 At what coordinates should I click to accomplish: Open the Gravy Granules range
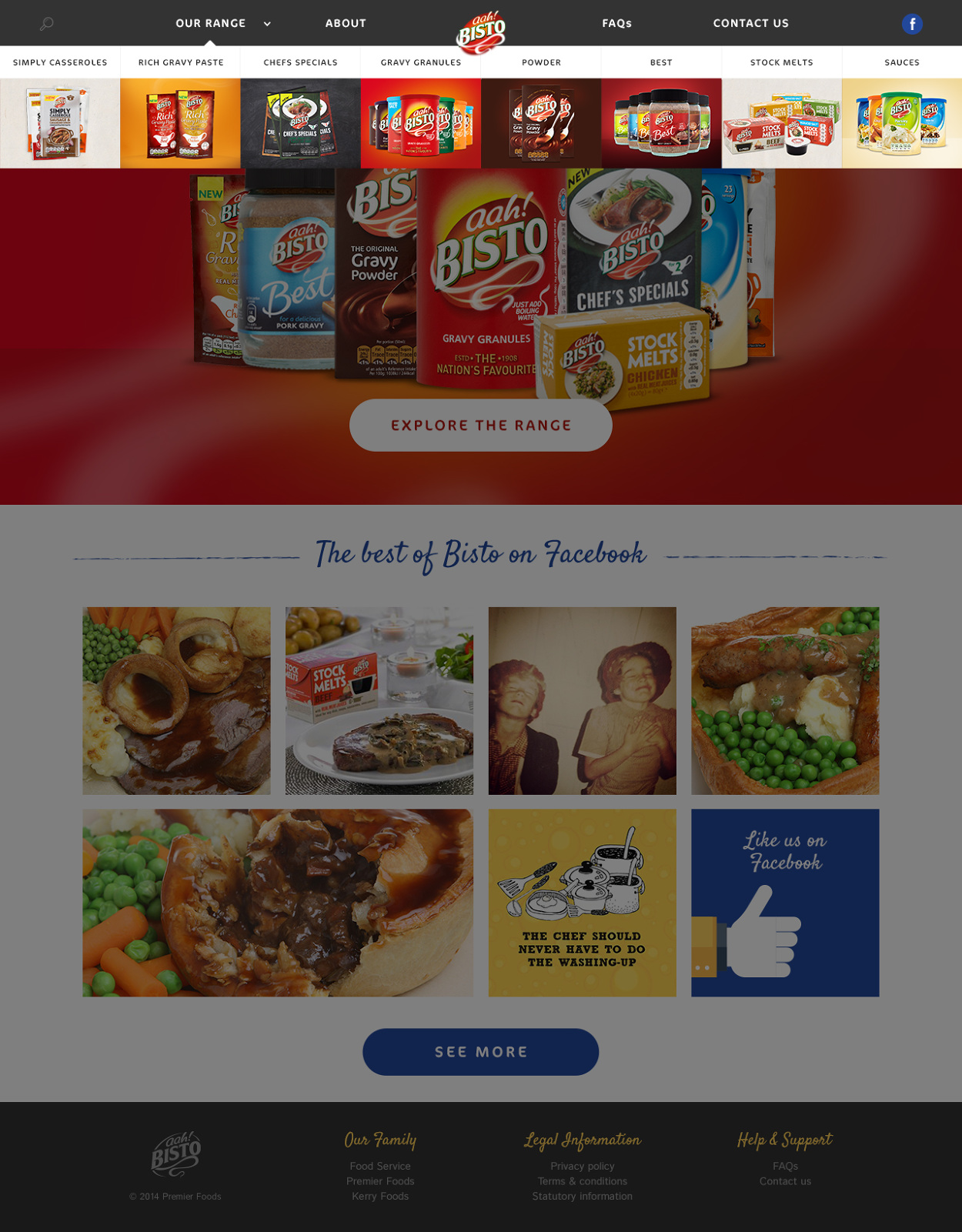(421, 62)
